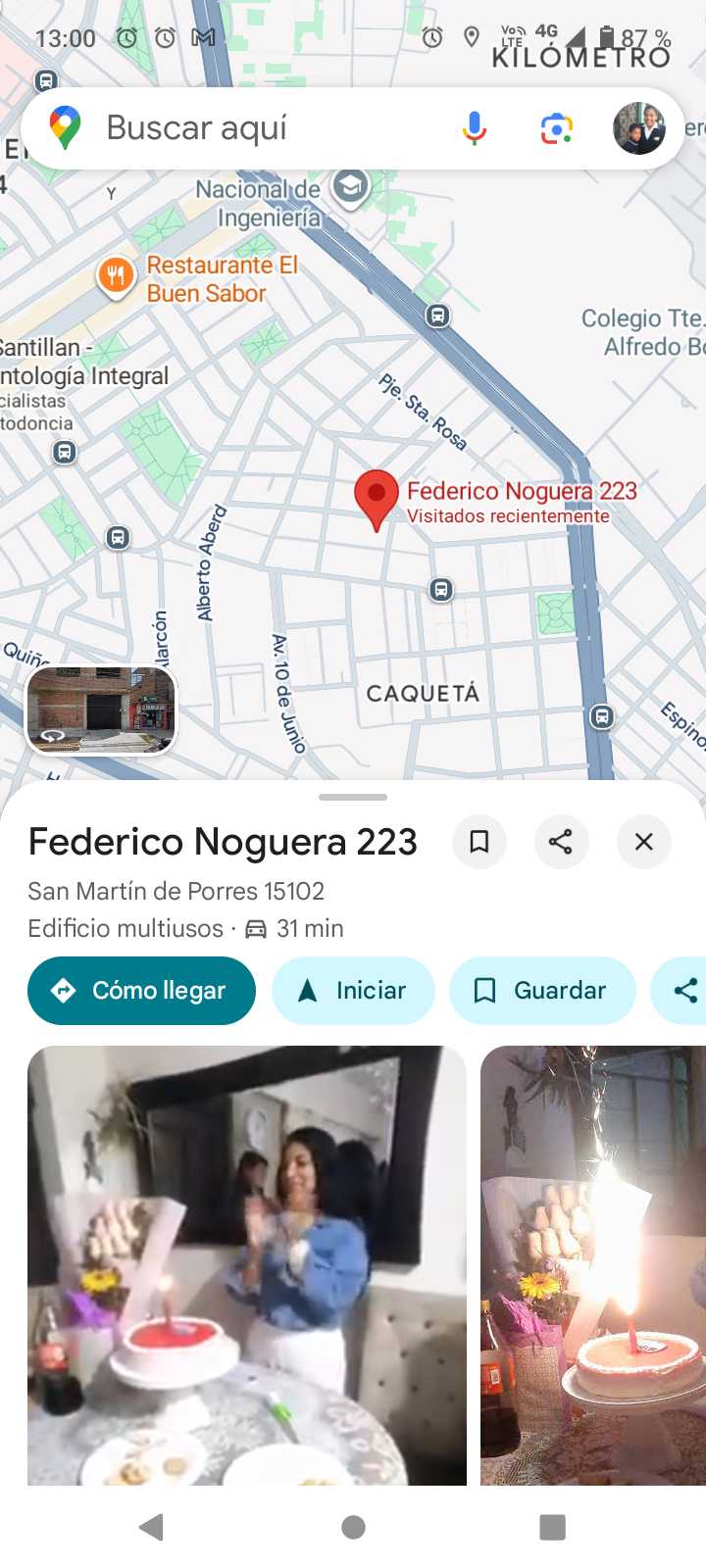Go back with the system back button
The width and height of the screenshot is (706, 1568).
pyautogui.click(x=151, y=1527)
